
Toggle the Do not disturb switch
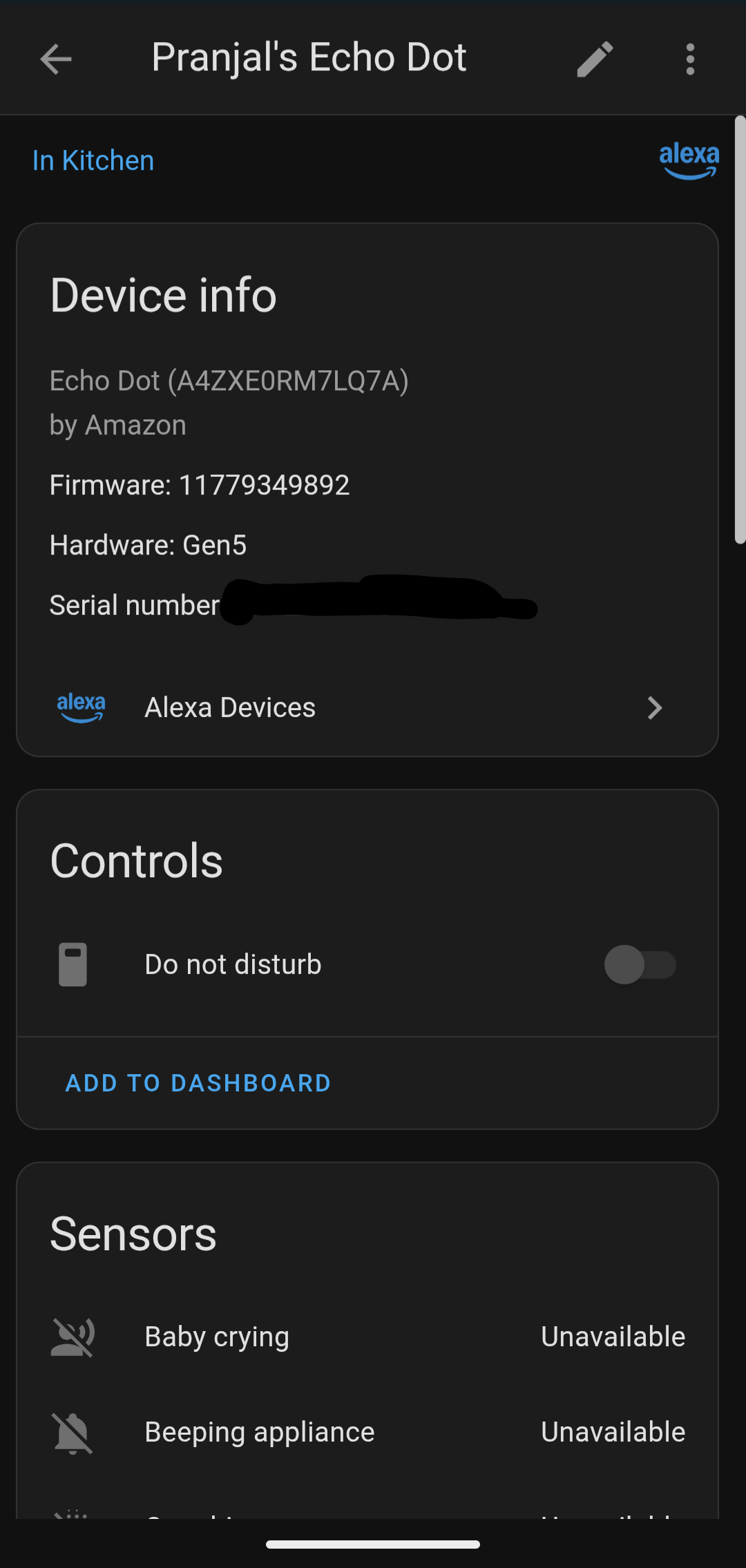pyautogui.click(x=640, y=964)
